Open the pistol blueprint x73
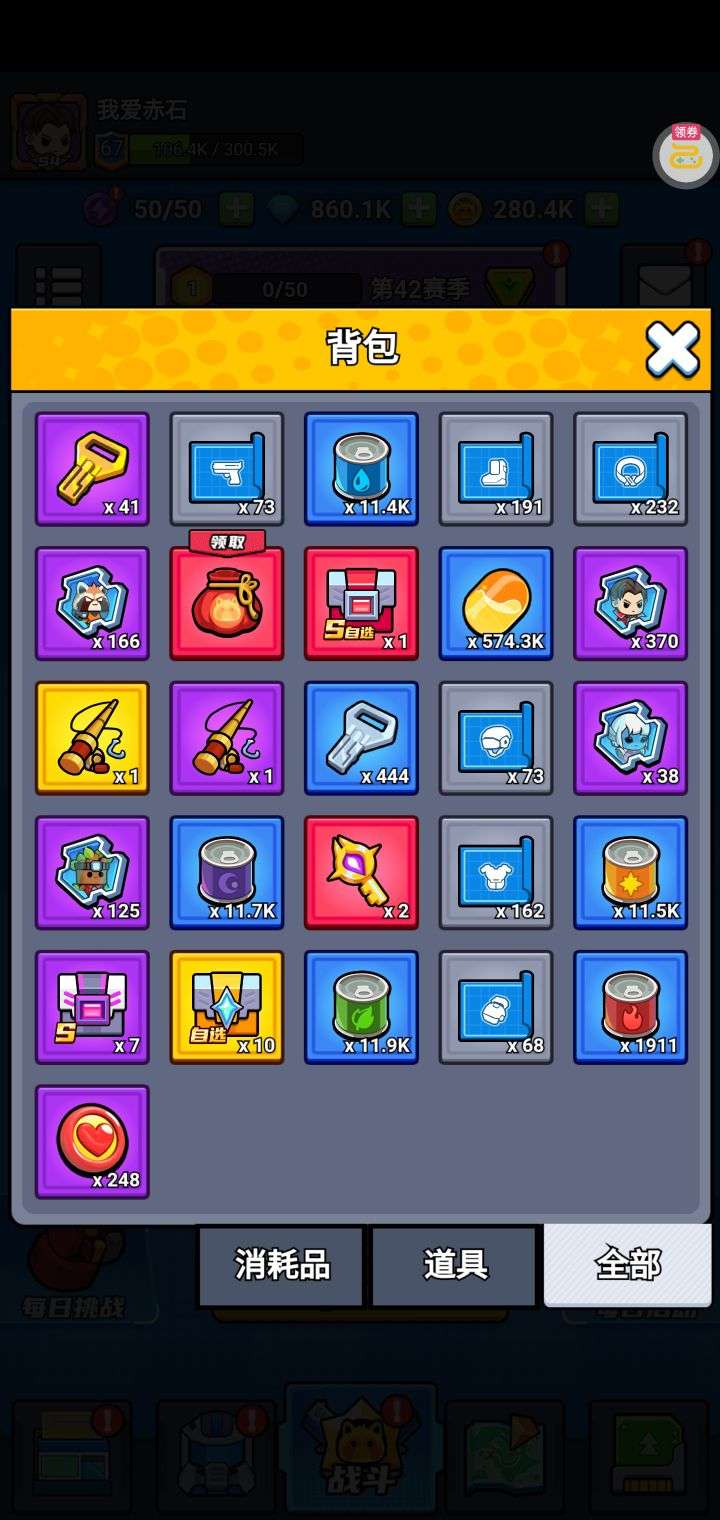Screen dimensions: 720x1520 pyautogui.click(x=227, y=468)
